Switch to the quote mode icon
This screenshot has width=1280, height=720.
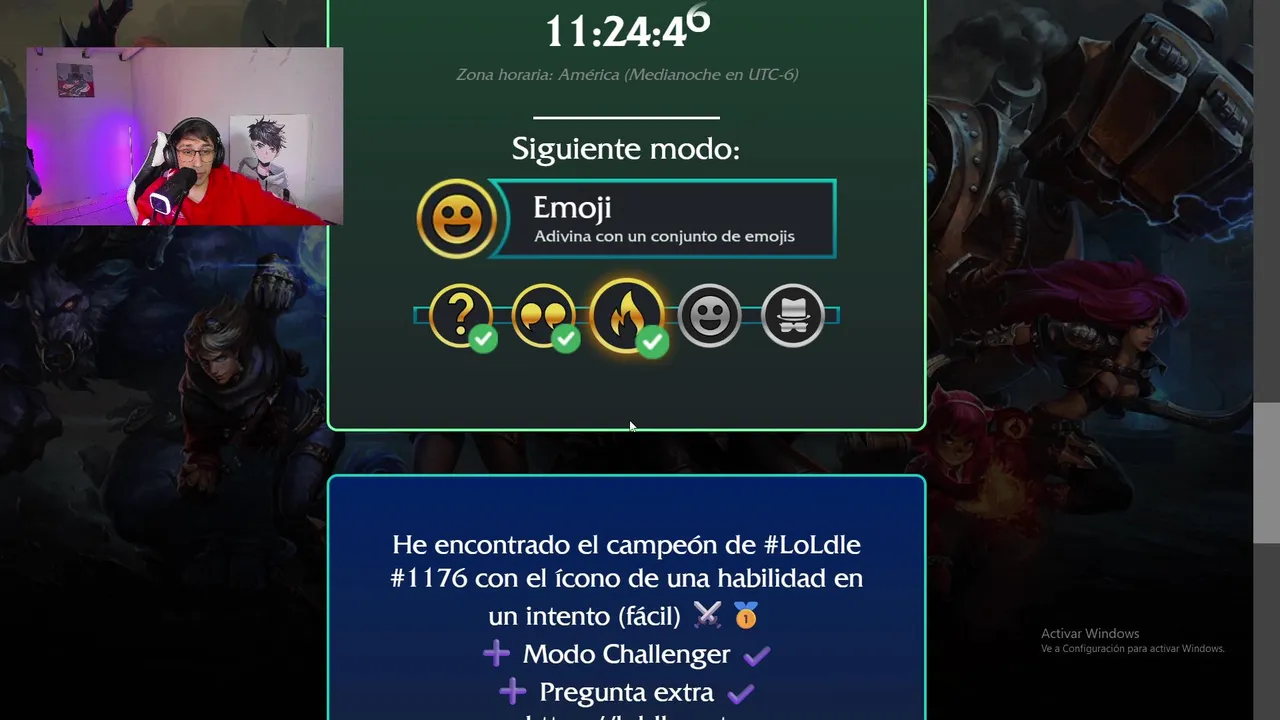click(x=543, y=316)
